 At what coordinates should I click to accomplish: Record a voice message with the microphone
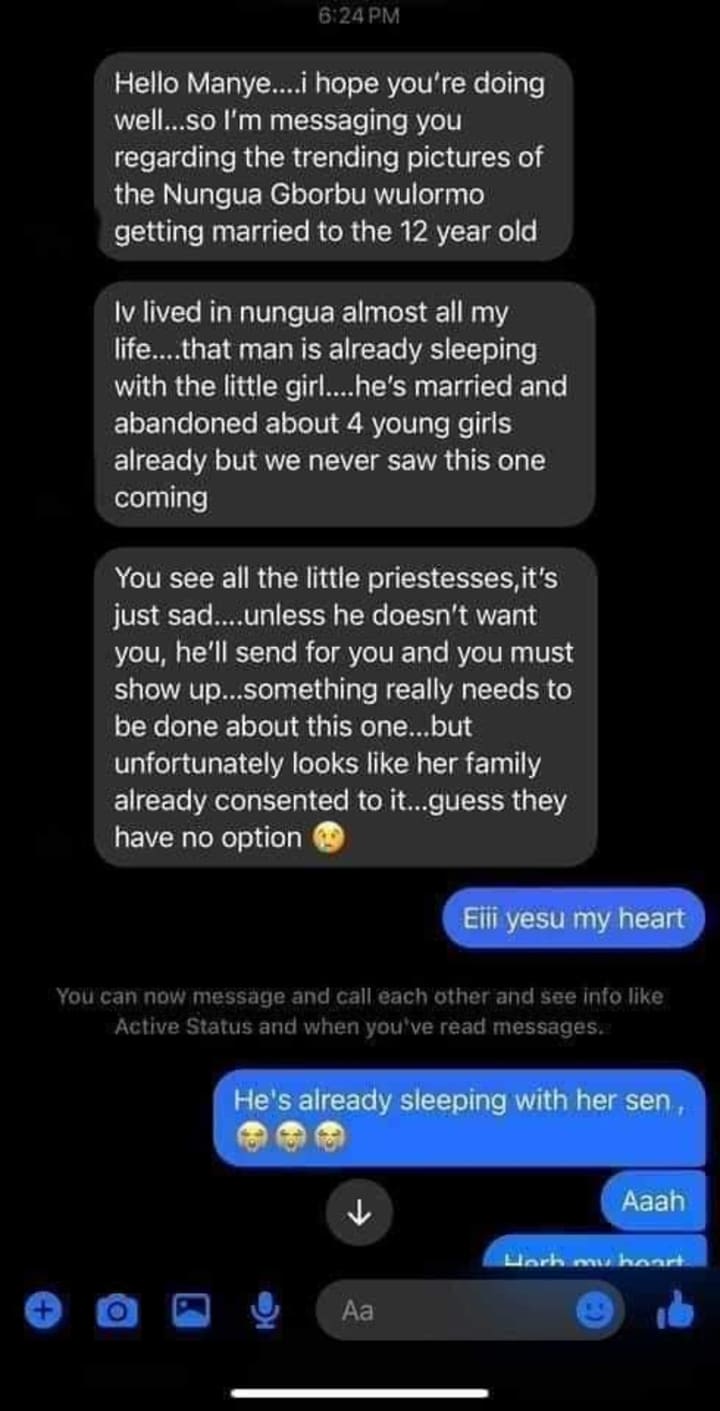click(x=265, y=1310)
